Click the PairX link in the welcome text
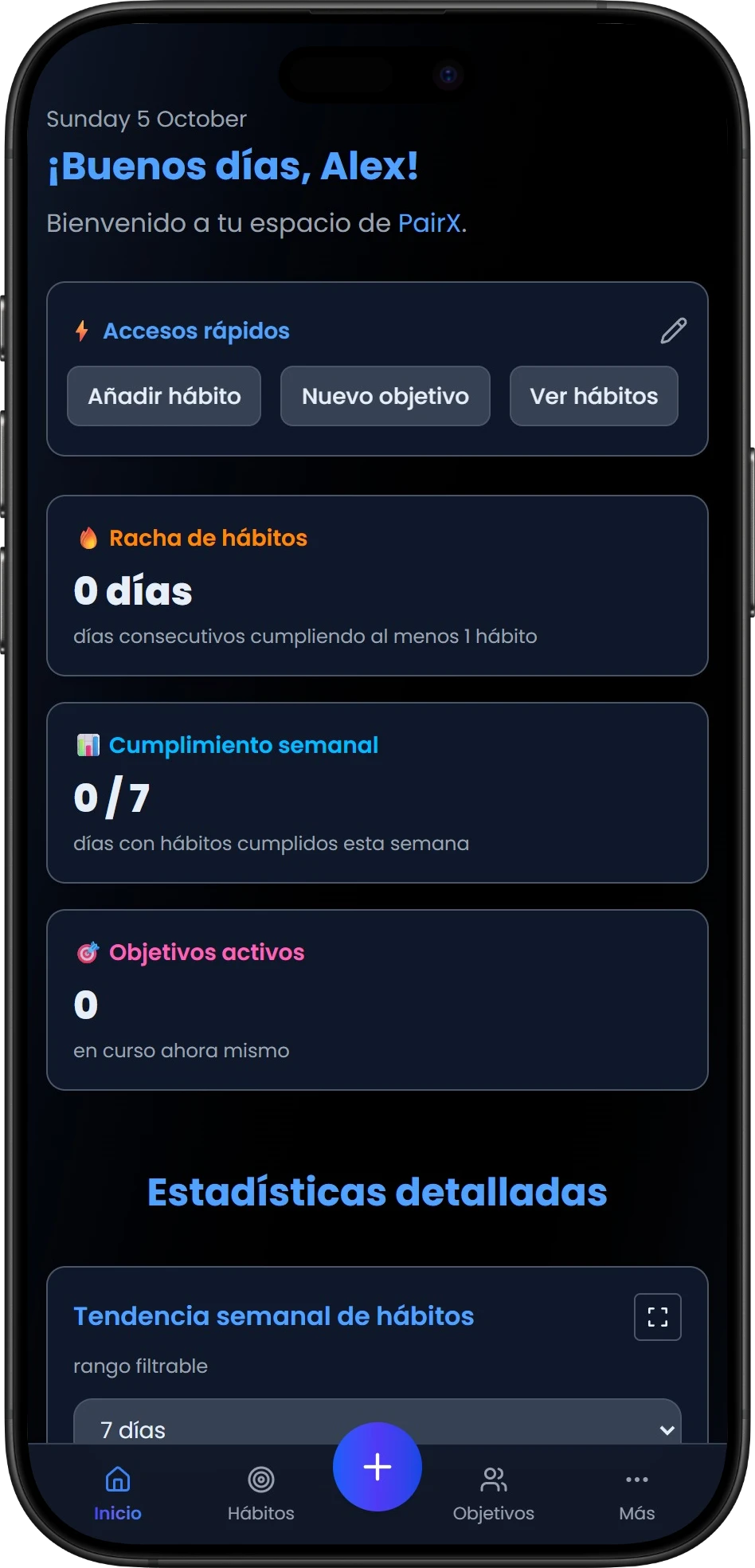Image resolution: width=755 pixels, height=1568 pixels. [428, 223]
